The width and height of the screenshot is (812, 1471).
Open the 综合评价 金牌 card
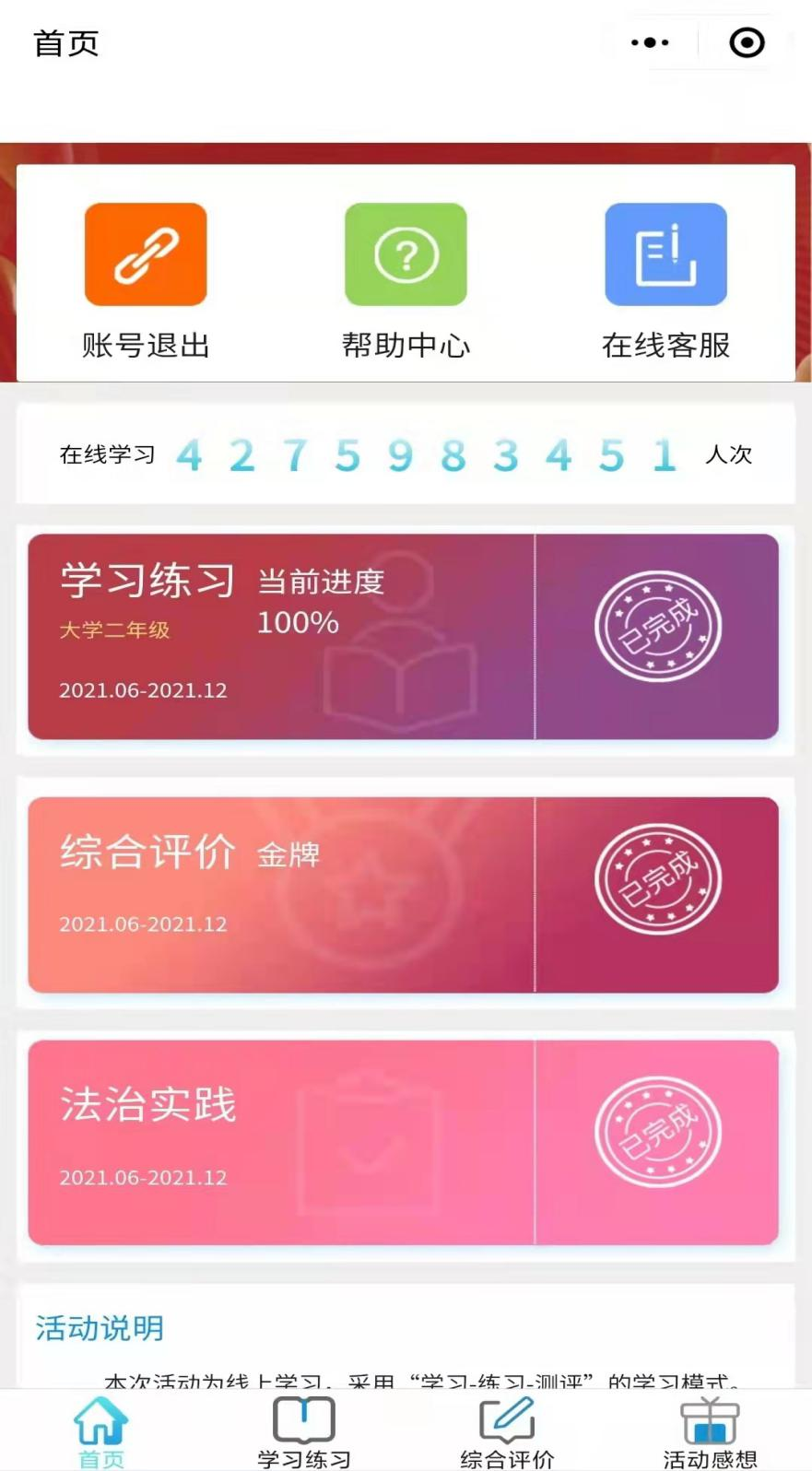tap(403, 894)
